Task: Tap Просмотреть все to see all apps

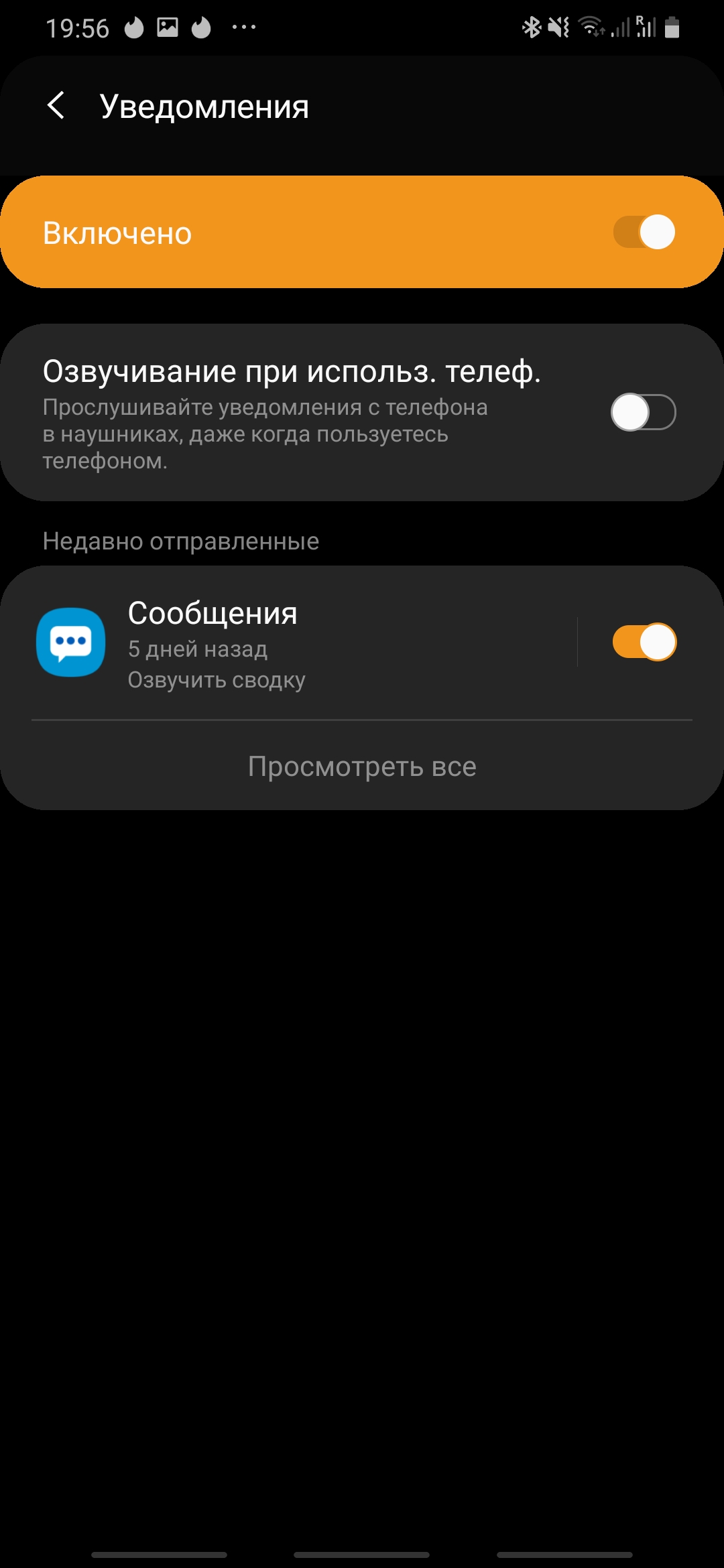Action: point(362,767)
